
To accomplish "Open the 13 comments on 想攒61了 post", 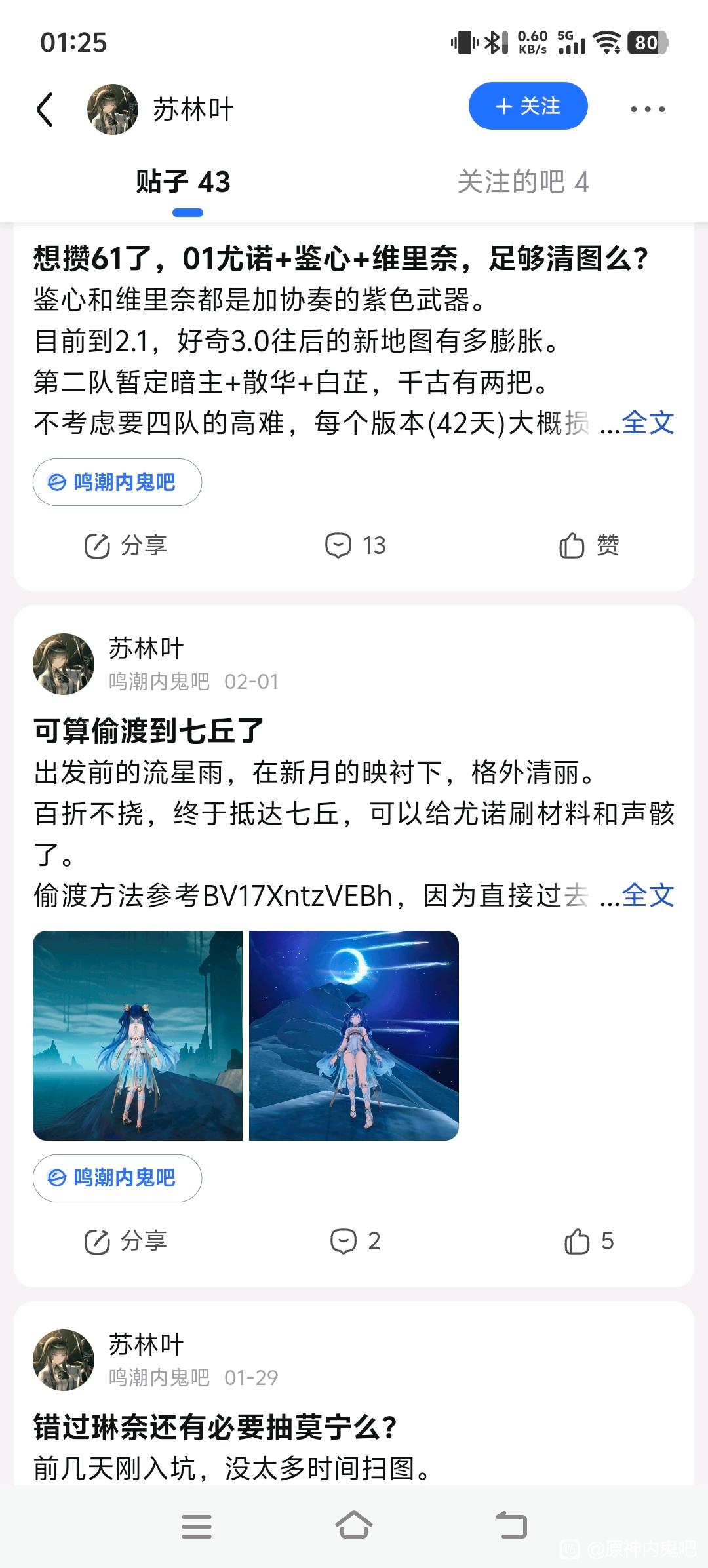I will (x=356, y=545).
